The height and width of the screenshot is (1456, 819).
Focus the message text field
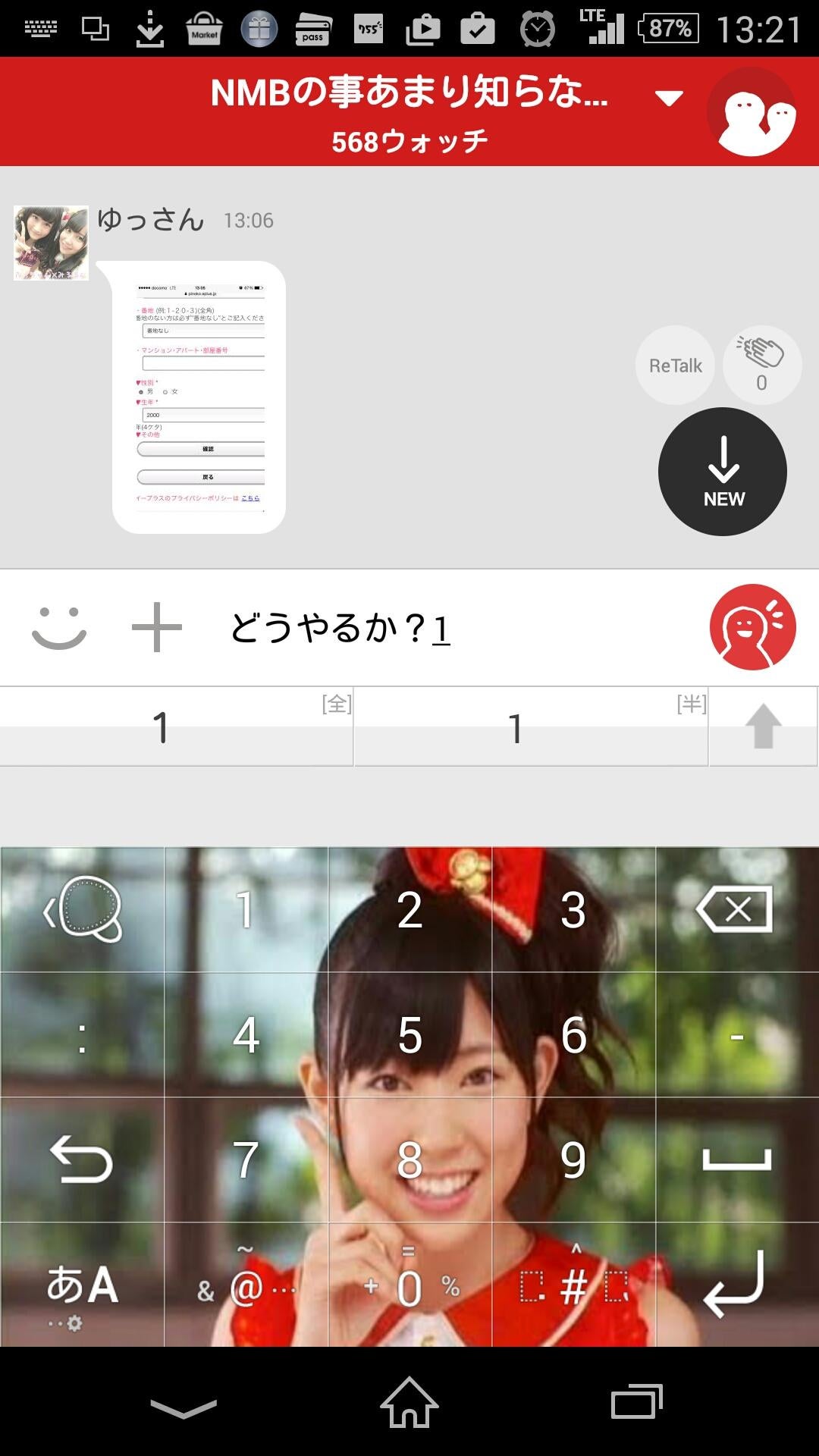point(455,628)
